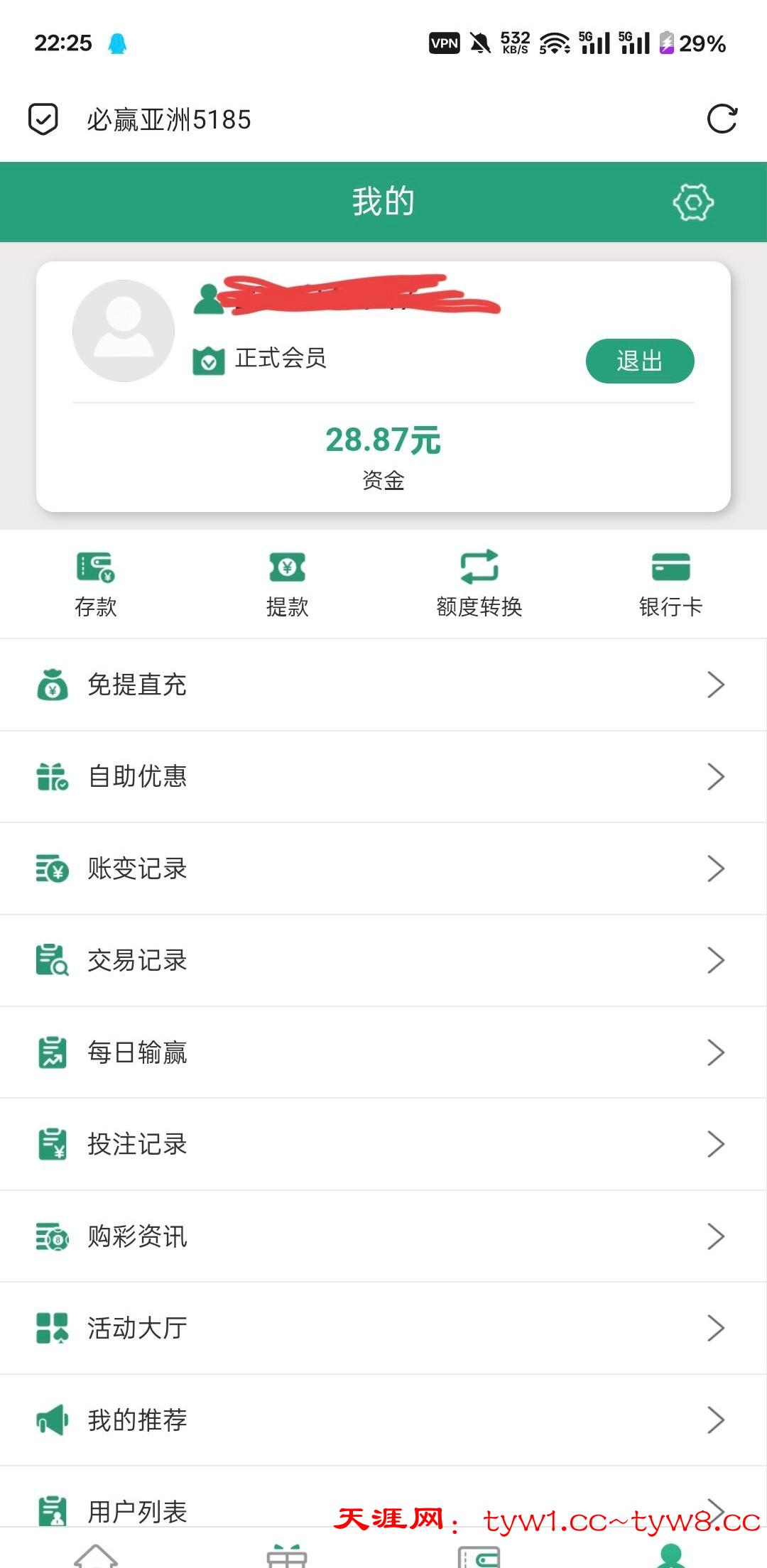Reload the page with the refresh icon

(x=722, y=119)
